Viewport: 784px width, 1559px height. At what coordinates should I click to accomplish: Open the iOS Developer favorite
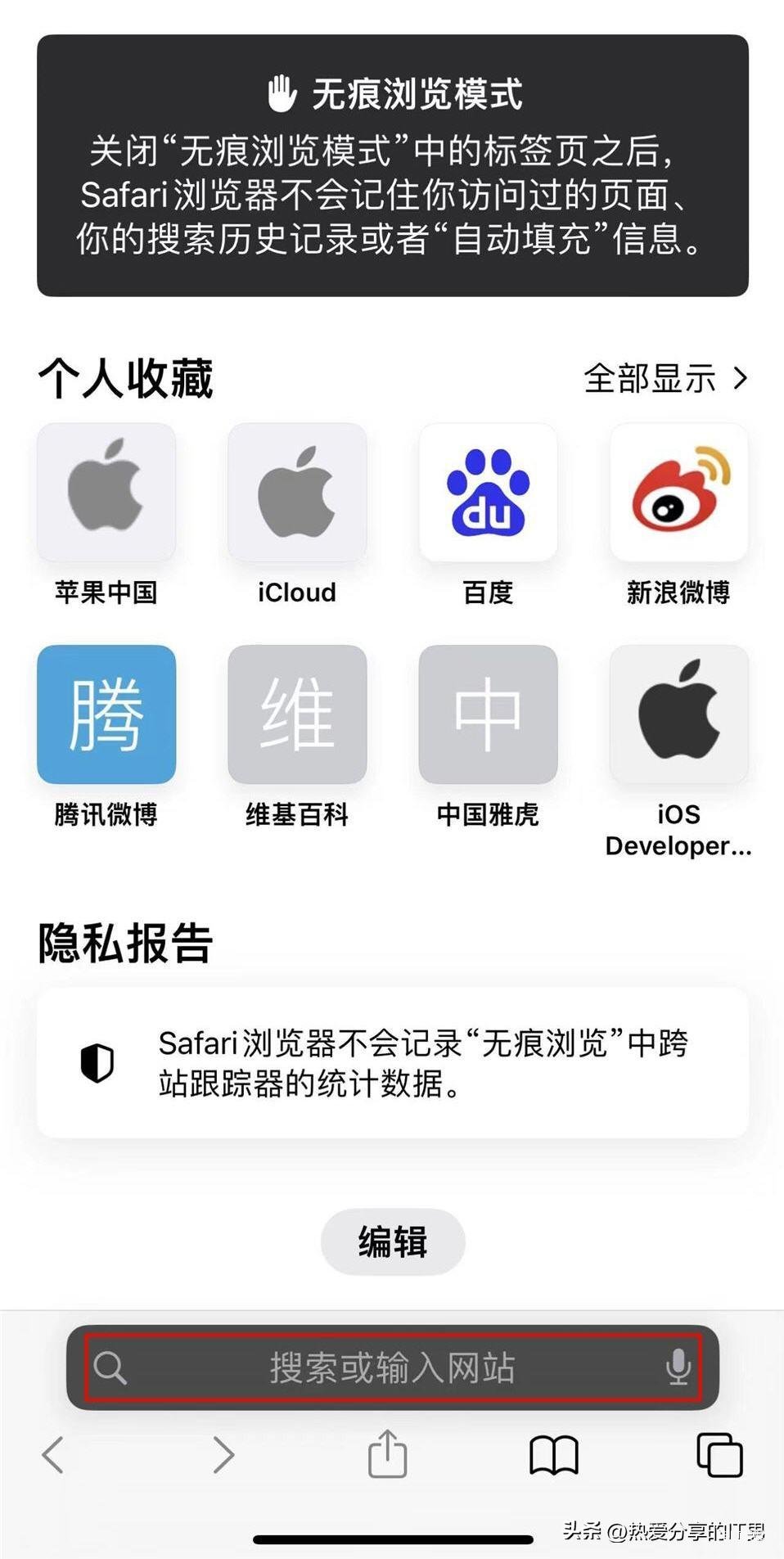tap(678, 714)
